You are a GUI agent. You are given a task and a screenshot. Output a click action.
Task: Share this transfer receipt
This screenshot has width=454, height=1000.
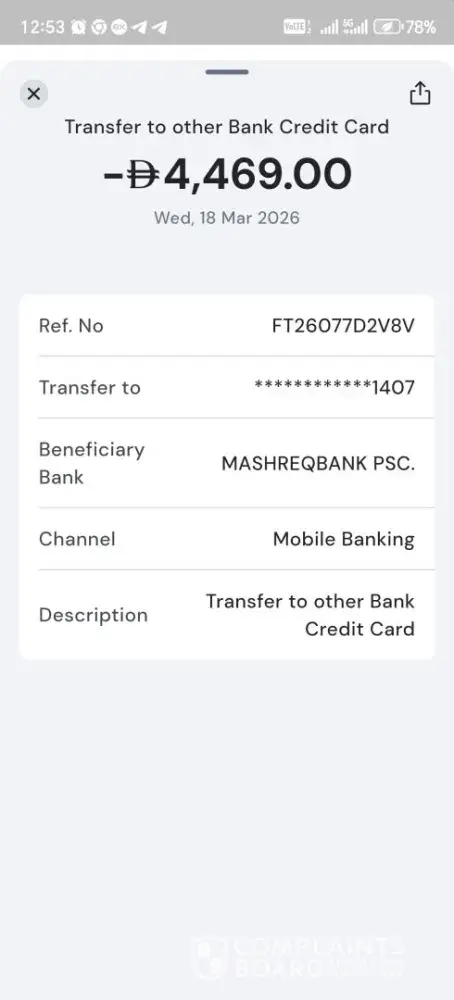(420, 93)
